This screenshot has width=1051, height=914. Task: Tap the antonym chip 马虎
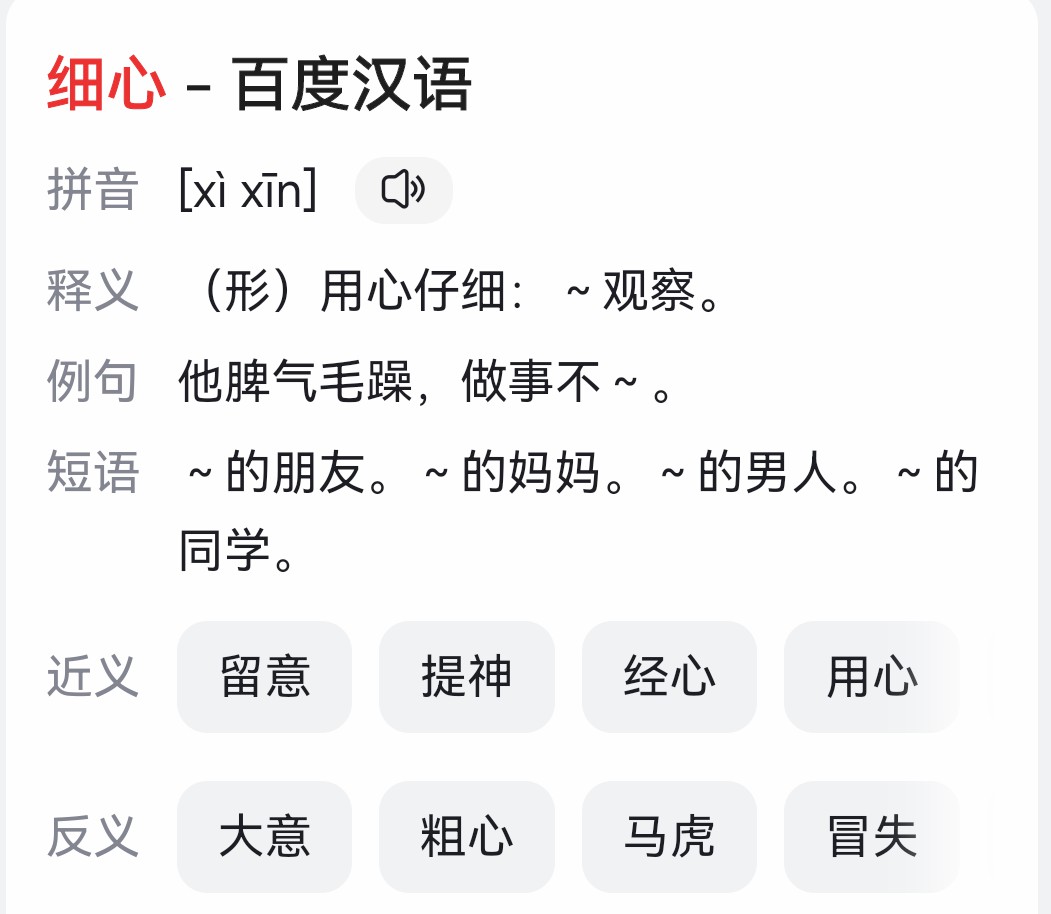[669, 837]
